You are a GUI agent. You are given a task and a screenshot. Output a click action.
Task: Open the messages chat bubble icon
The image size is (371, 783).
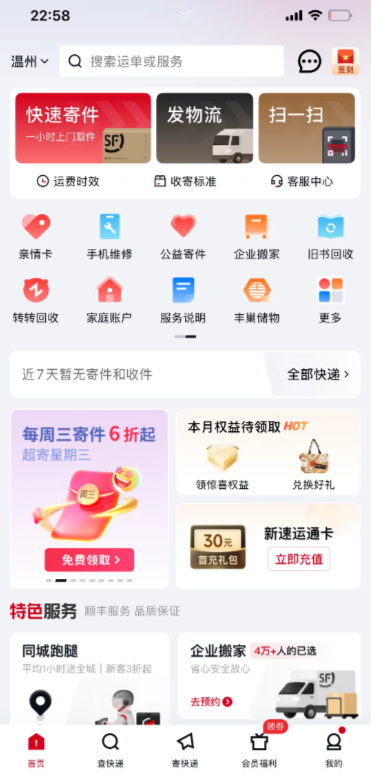pos(310,61)
